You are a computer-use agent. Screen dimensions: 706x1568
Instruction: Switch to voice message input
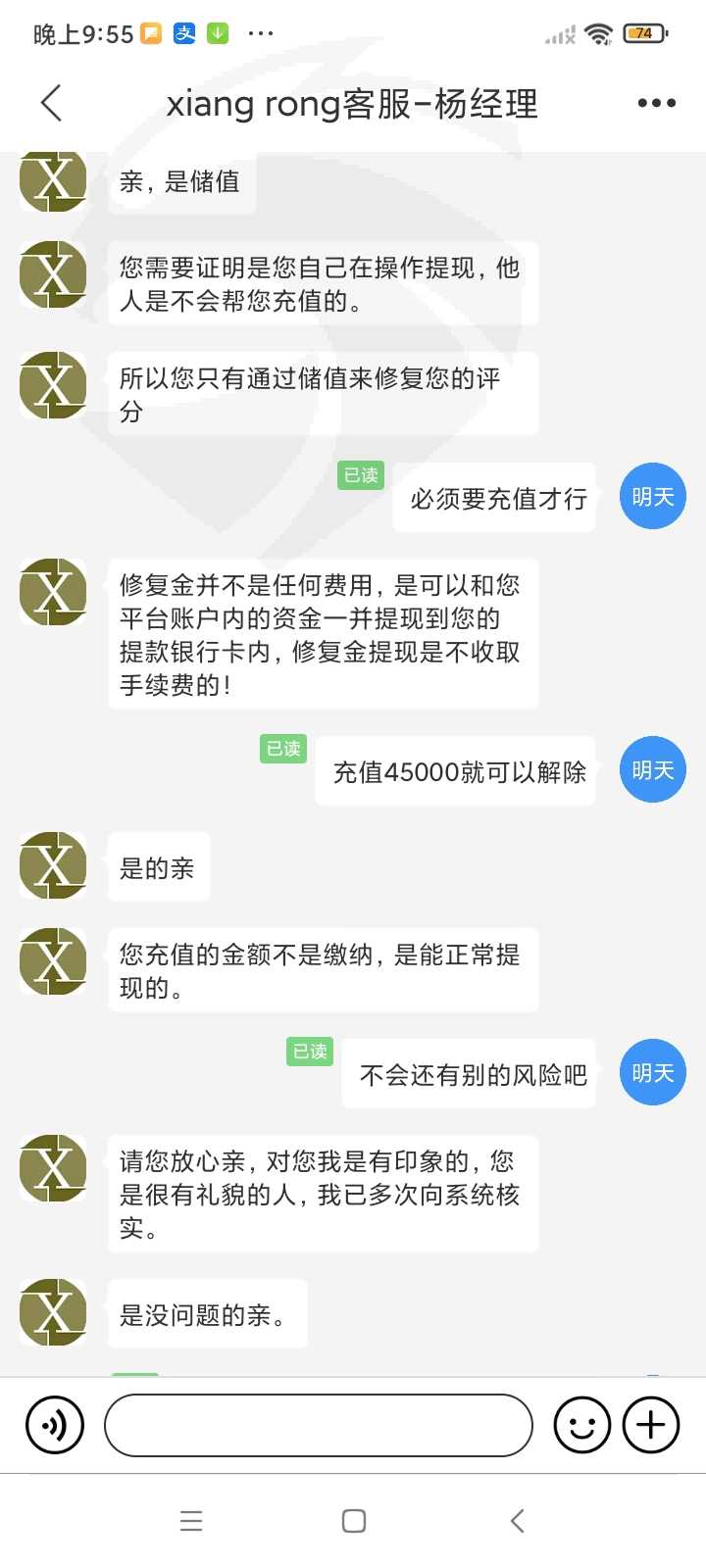(x=55, y=1425)
